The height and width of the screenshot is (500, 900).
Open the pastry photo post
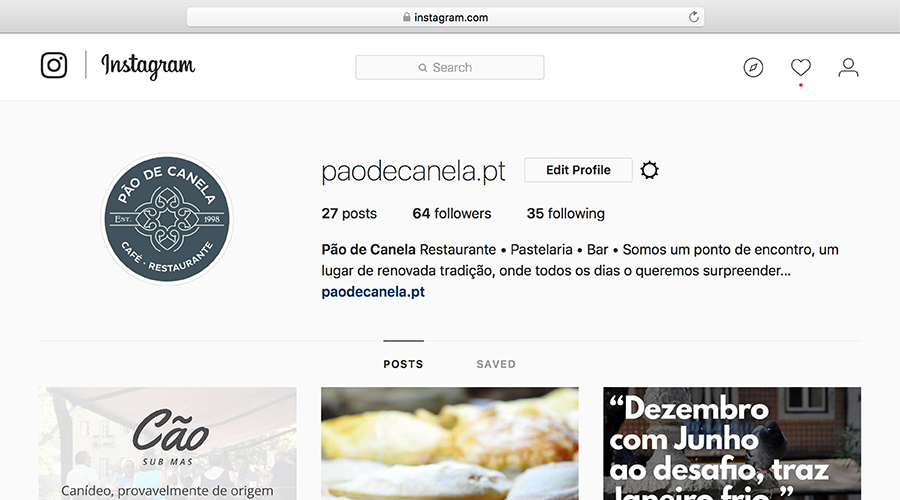[x=449, y=444]
